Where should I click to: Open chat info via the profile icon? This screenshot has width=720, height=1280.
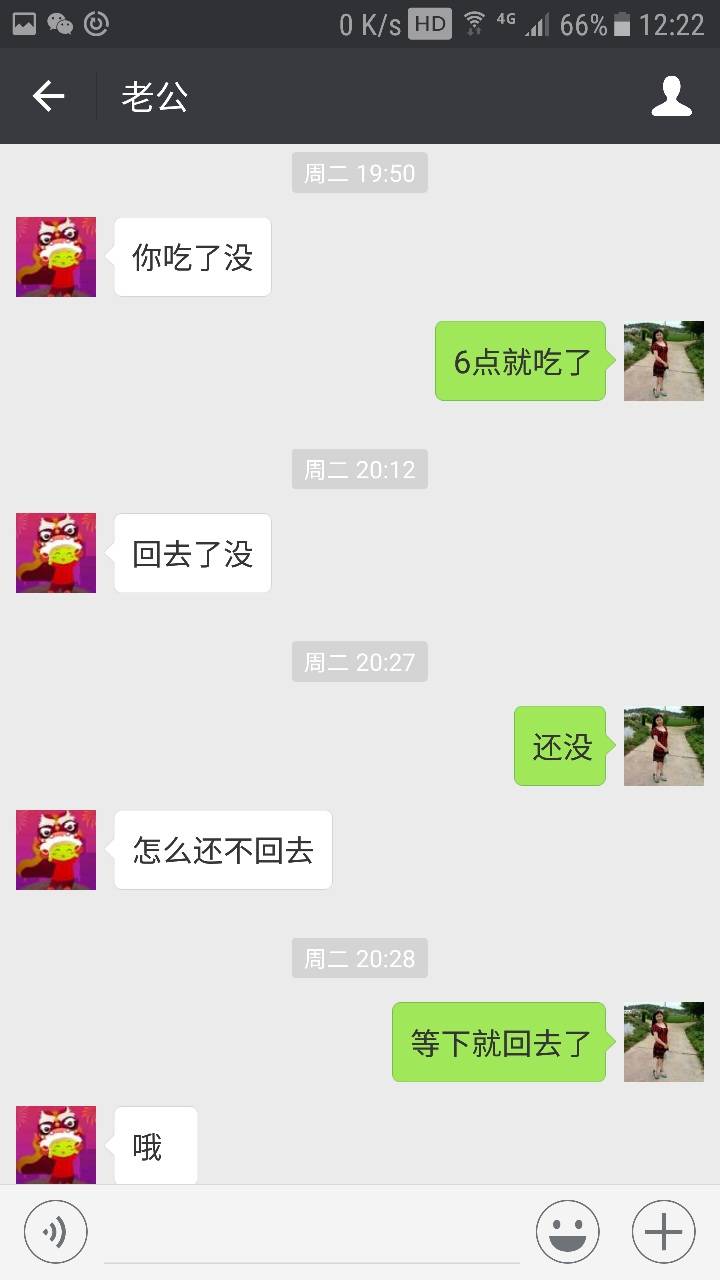coord(671,96)
